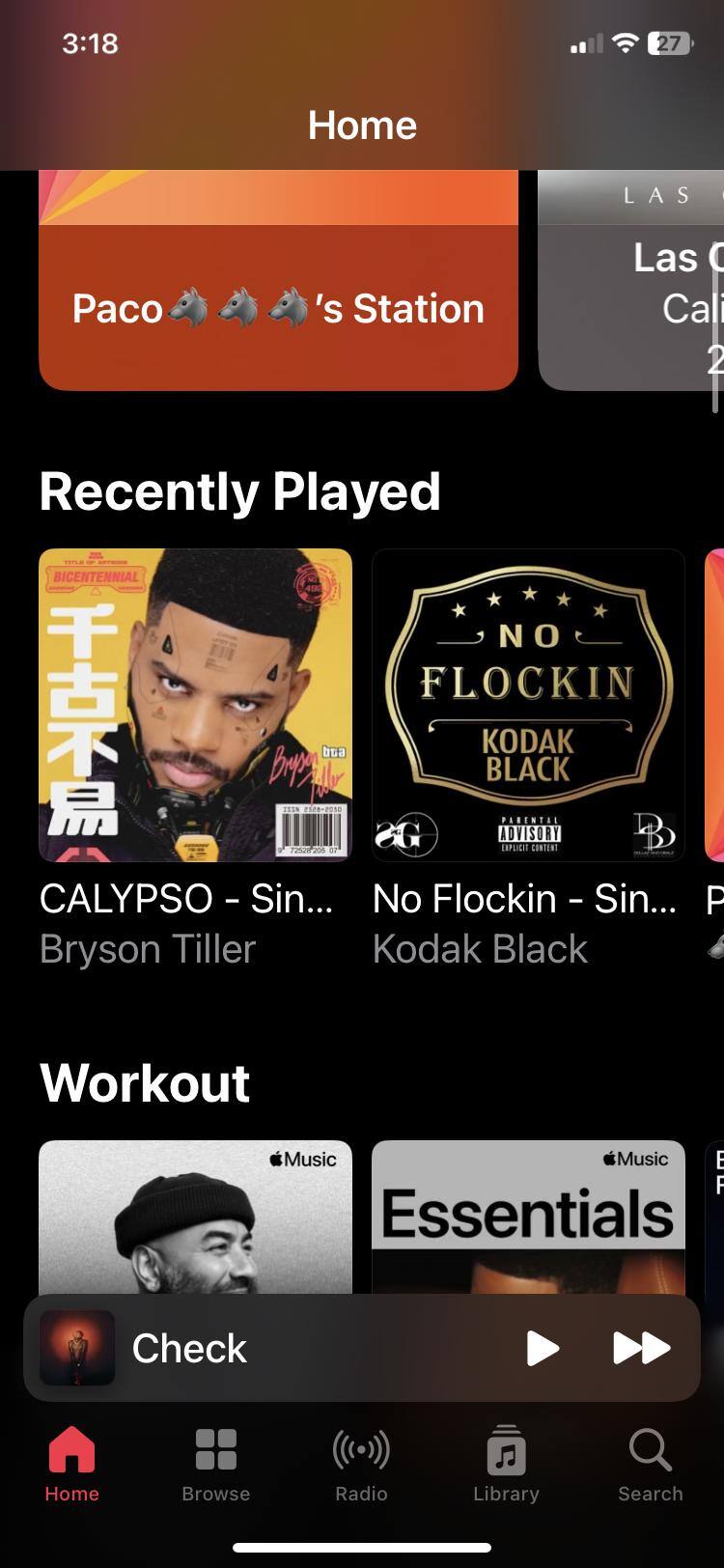This screenshot has height=1568, width=724.
Task: Open the workout playlist with beanie man
Action: 195,1218
